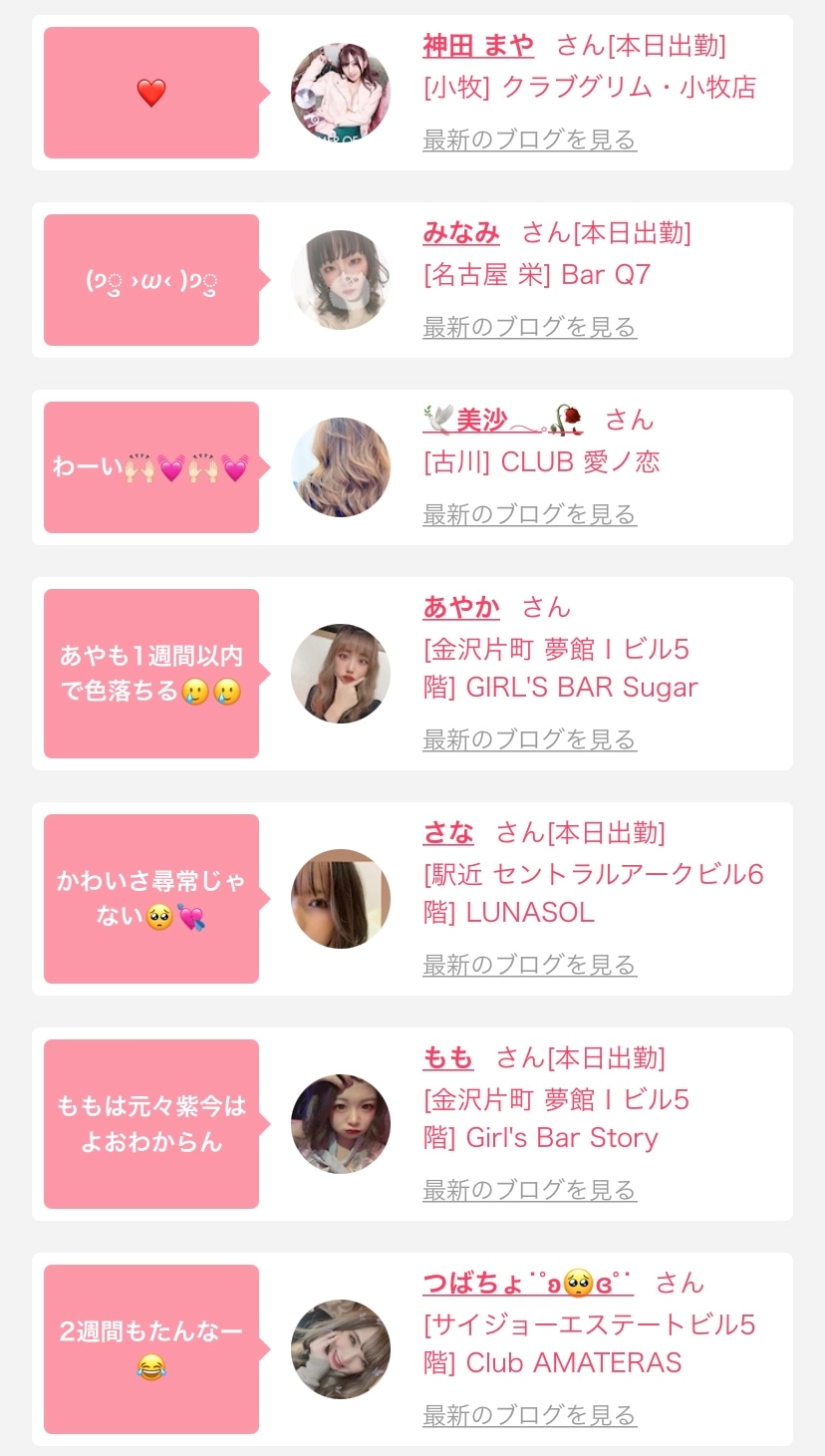This screenshot has height=1456, width=825.
Task: Tap みなみ's round profile photo
Action: 341,280
